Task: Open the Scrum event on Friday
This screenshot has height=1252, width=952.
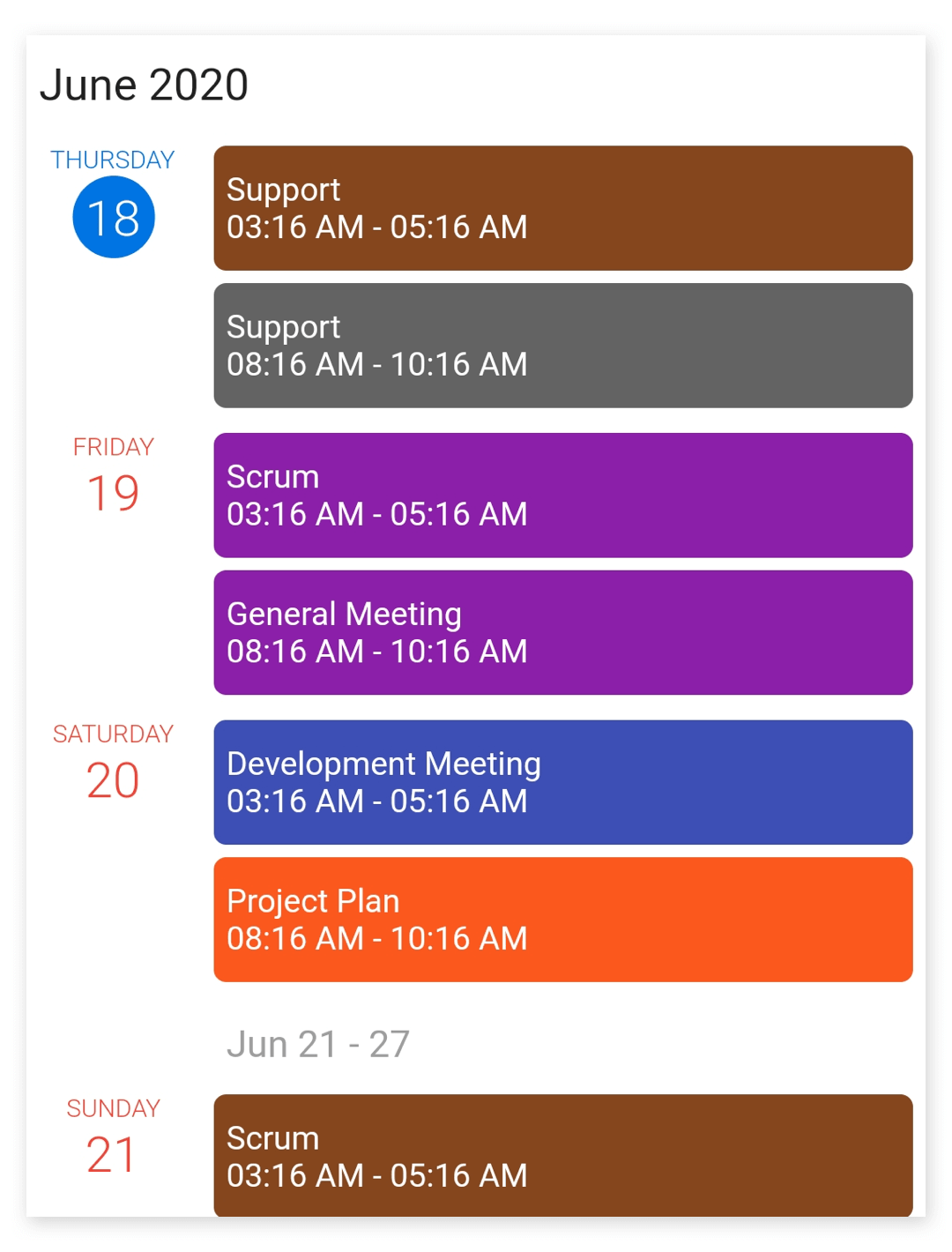Action: point(562,496)
